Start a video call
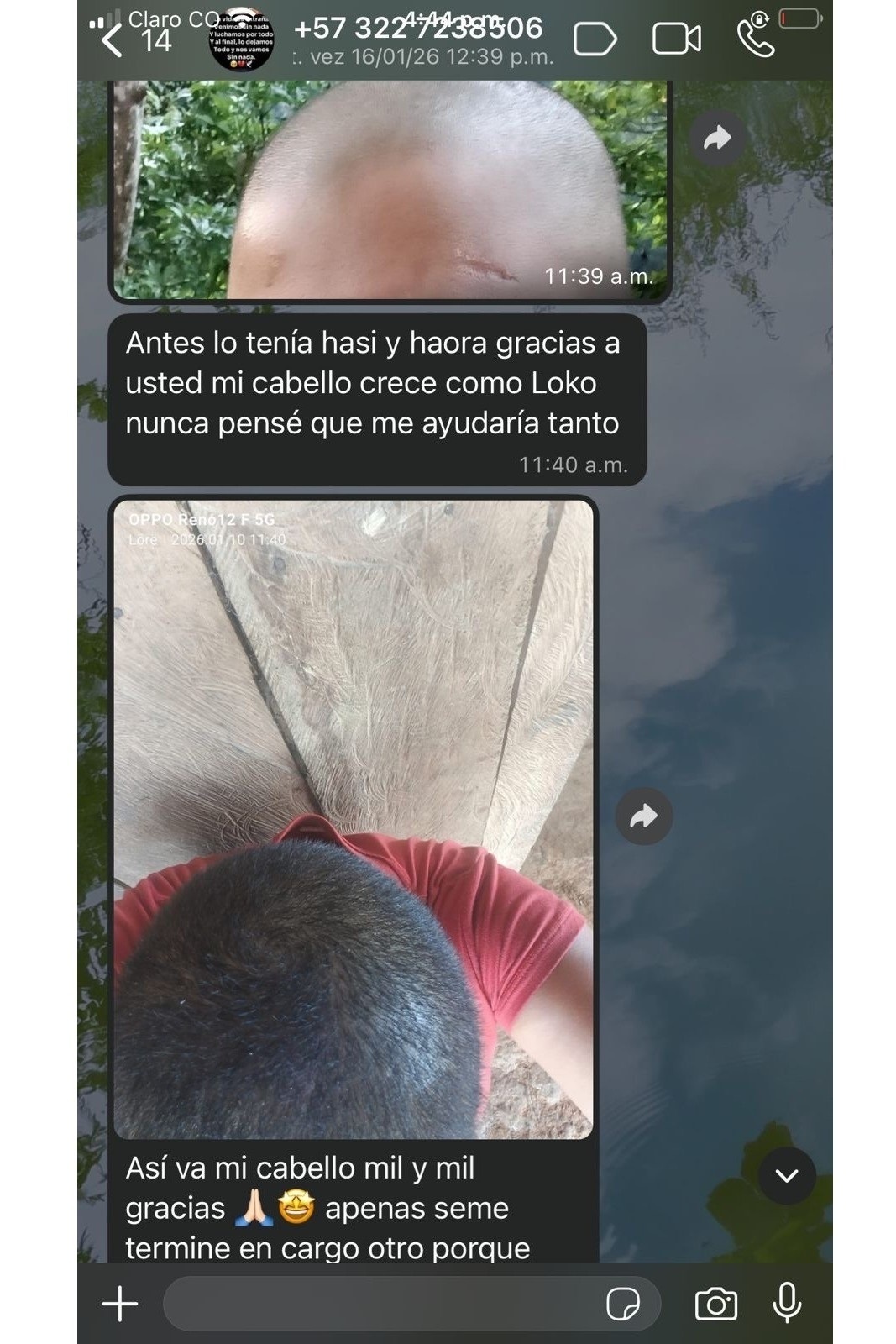Image resolution: width=896 pixels, height=1344 pixels. click(x=676, y=39)
